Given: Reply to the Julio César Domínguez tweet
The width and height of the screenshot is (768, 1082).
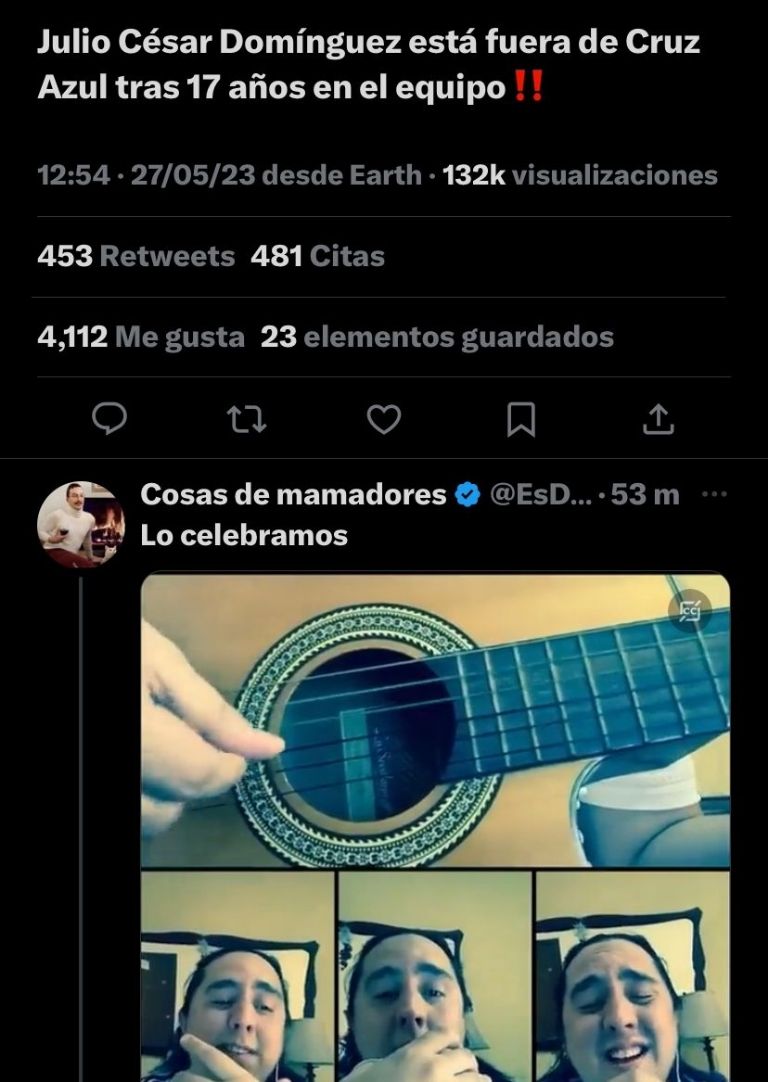Looking at the screenshot, I should (x=109, y=419).
